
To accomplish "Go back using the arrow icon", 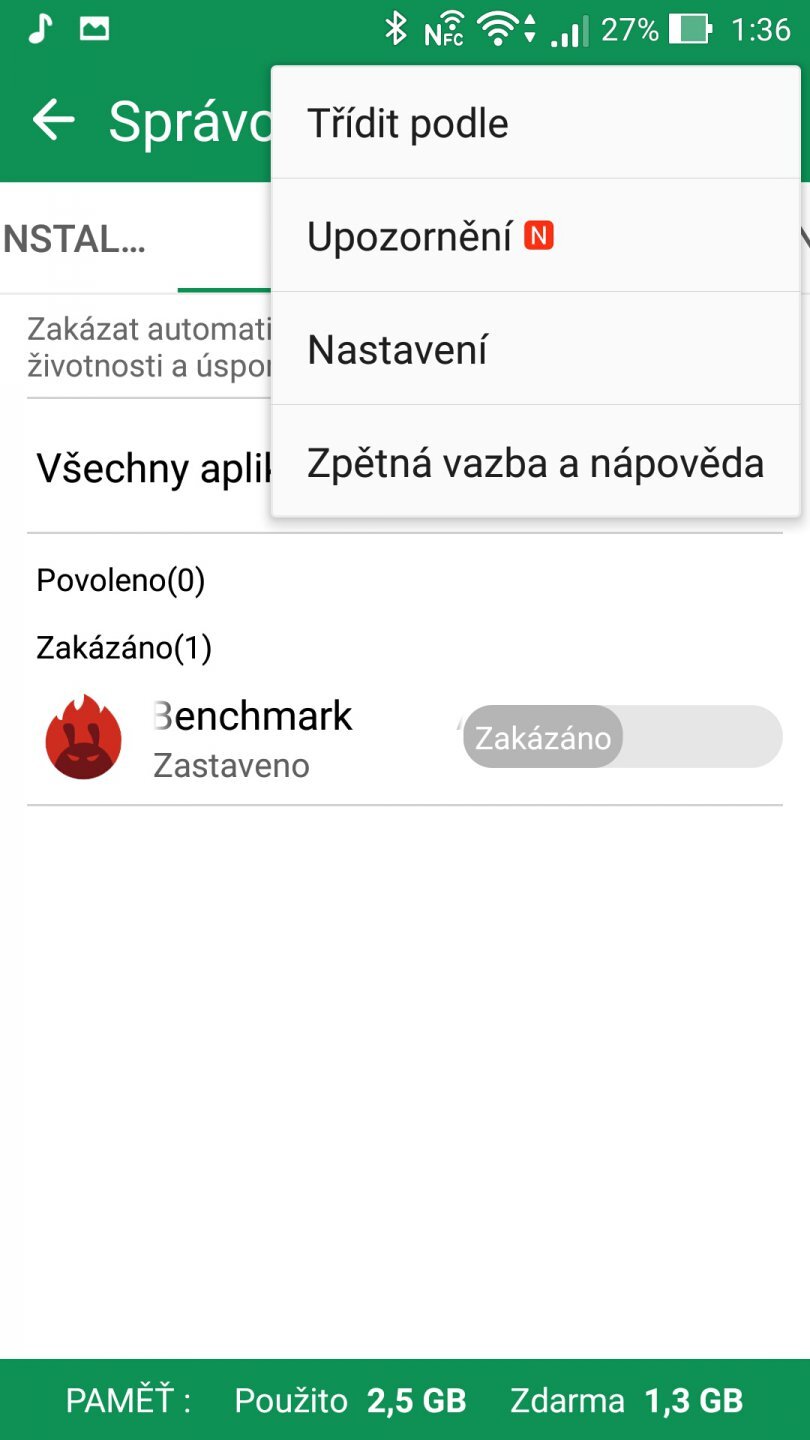I will click(x=54, y=121).
